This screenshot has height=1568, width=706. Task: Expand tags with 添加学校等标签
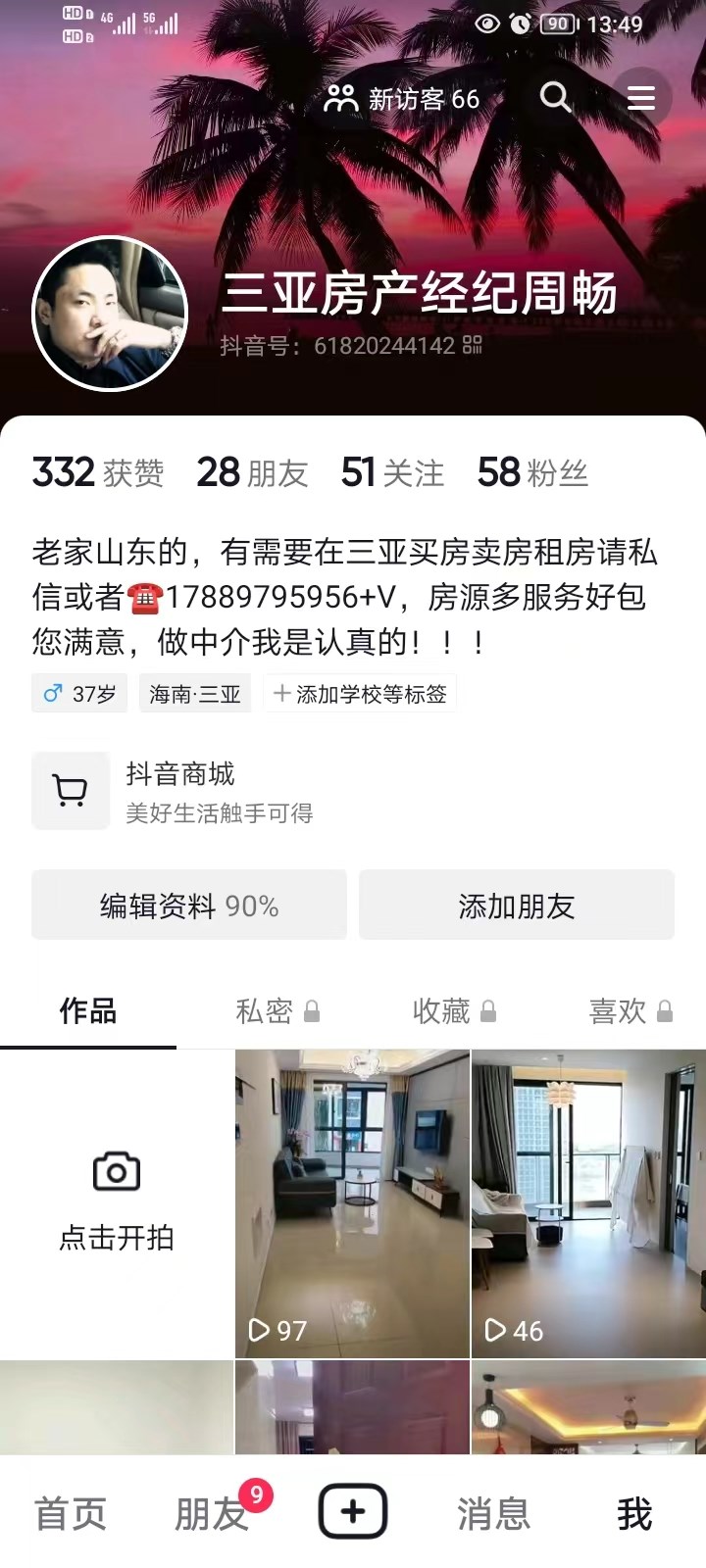pos(359,693)
